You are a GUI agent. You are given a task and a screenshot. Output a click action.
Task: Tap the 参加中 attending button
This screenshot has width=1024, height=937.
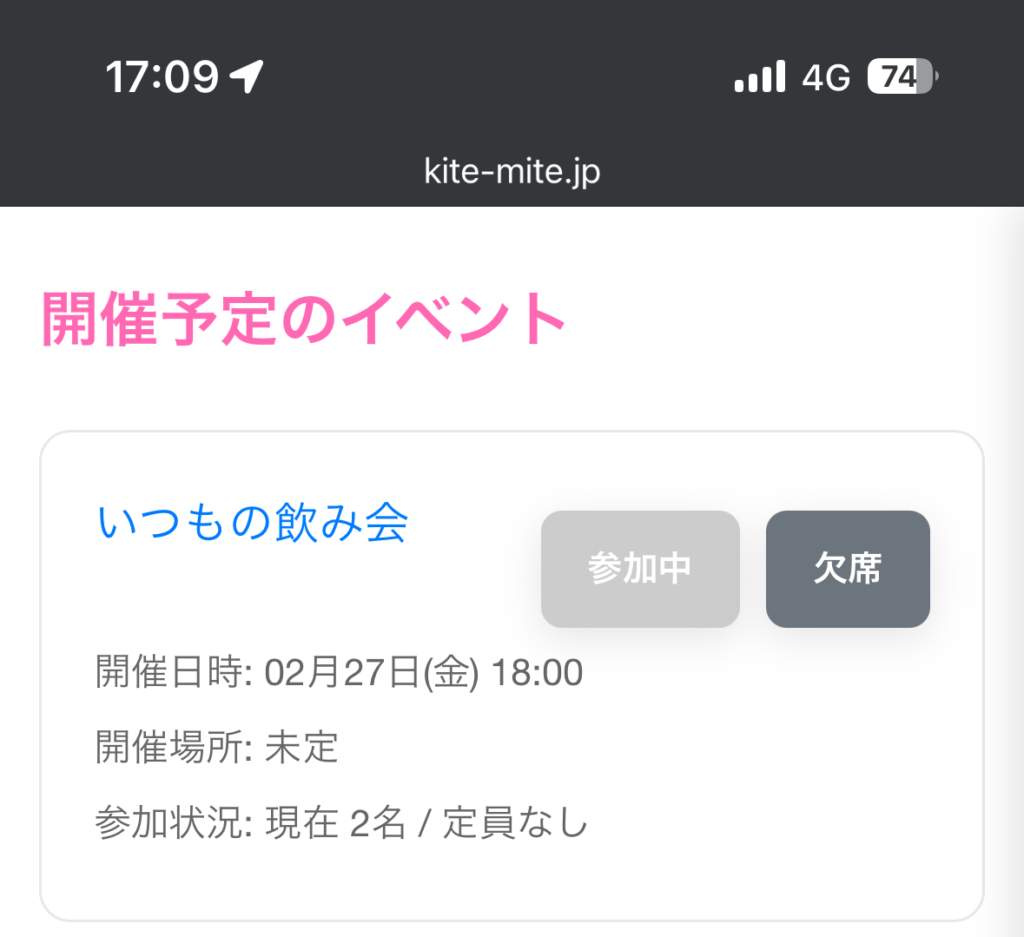[x=640, y=569]
